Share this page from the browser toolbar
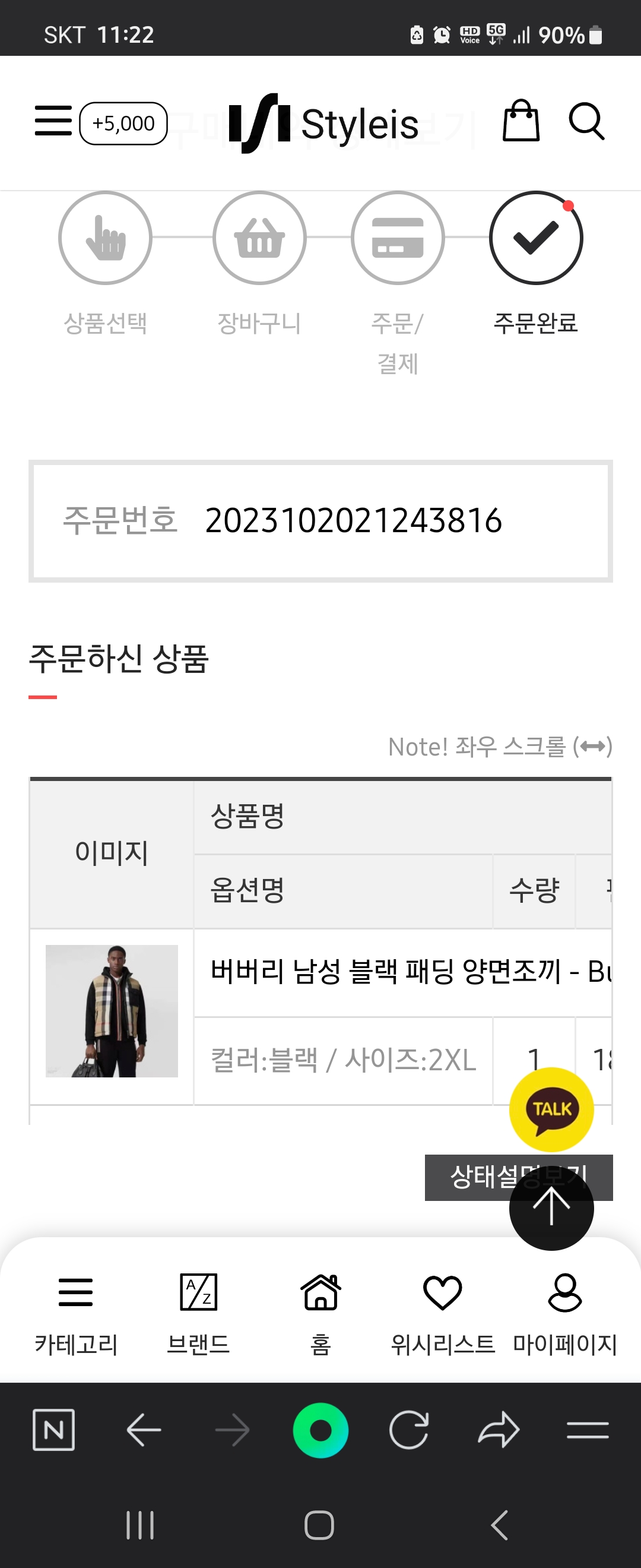 tap(498, 1430)
